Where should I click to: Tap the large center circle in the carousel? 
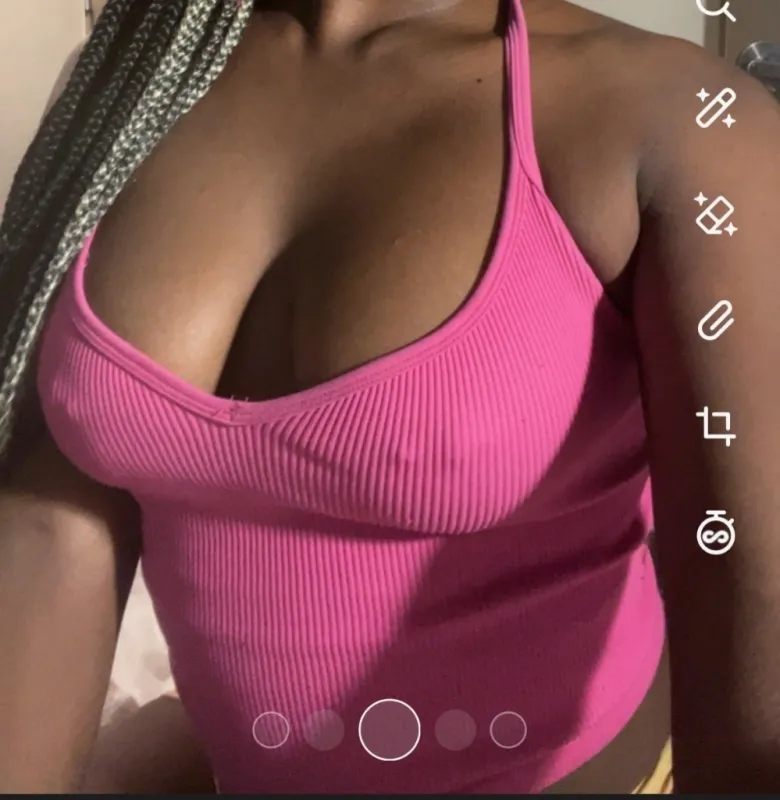389,730
